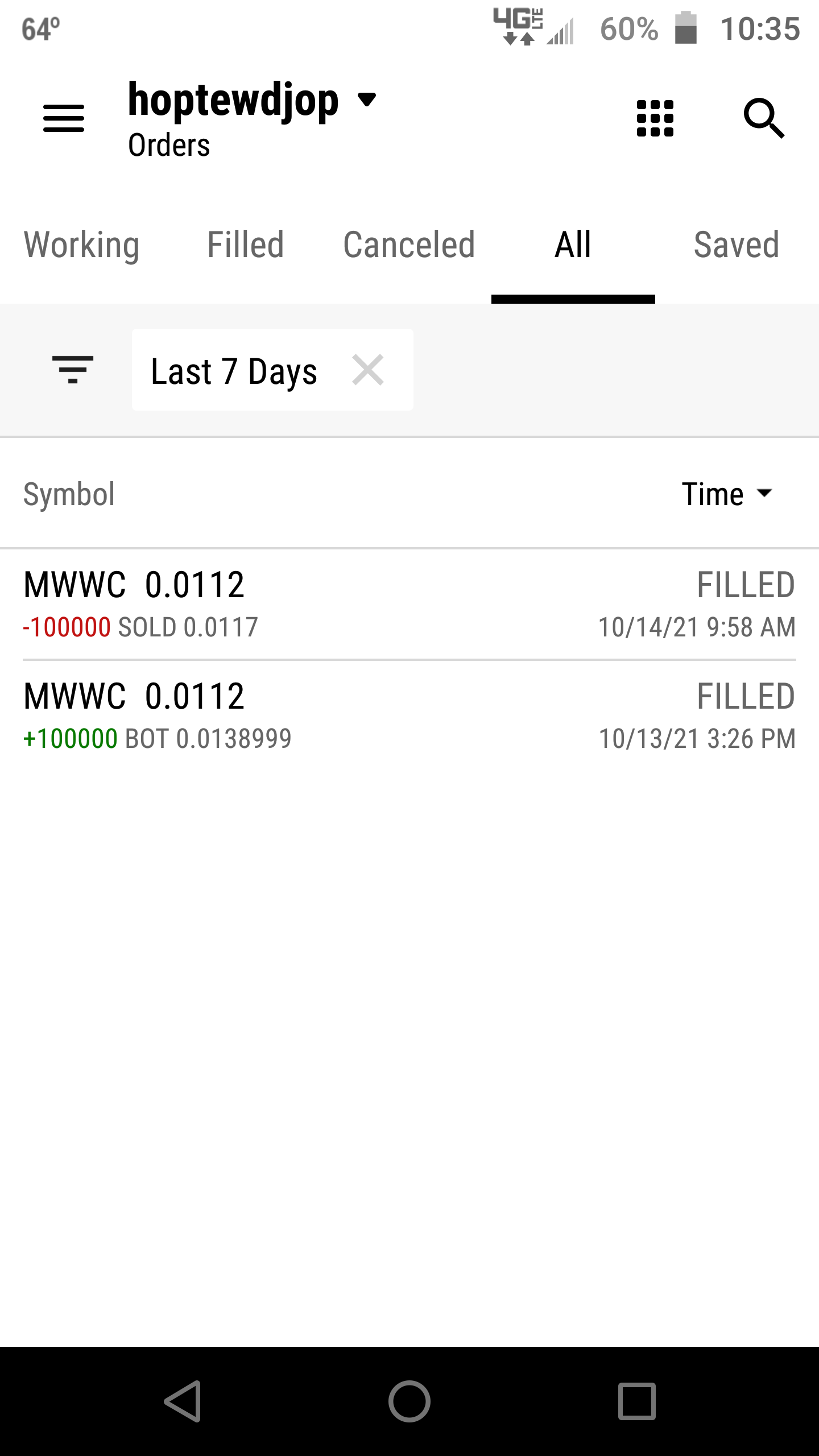Open the MWWC sold order from 10/14/21

click(409, 605)
